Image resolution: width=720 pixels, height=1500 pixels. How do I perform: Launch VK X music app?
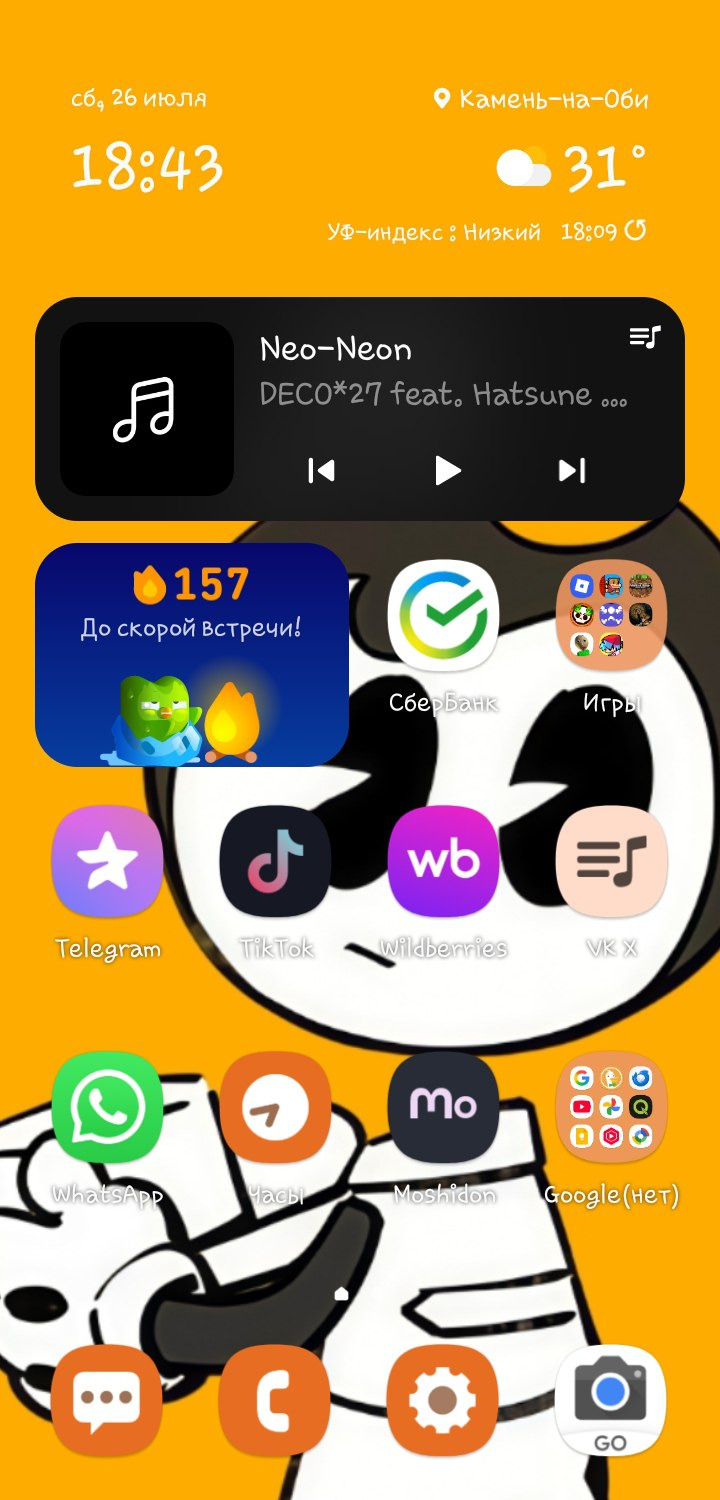coord(611,861)
